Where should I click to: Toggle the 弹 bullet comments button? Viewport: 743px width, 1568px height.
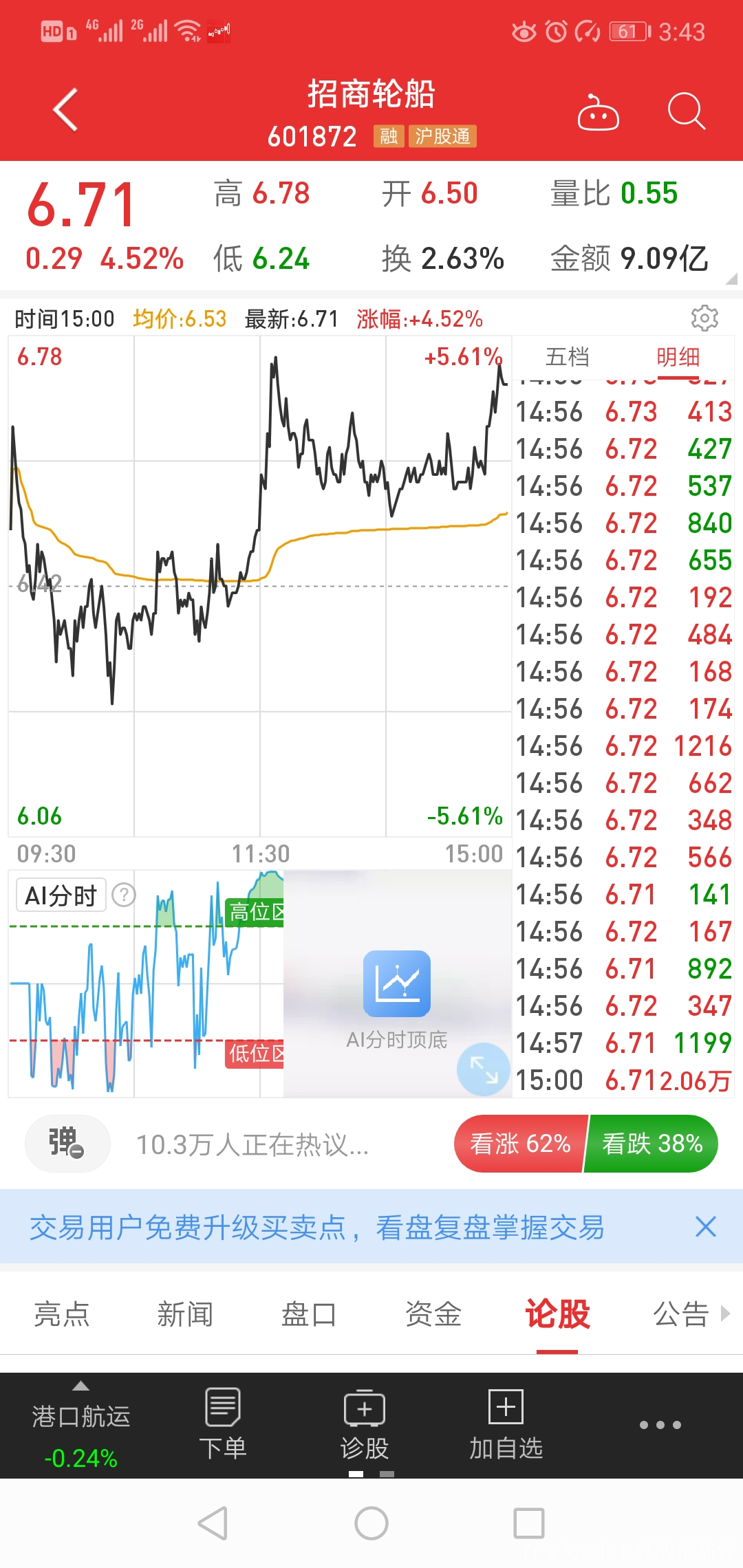tap(67, 1143)
